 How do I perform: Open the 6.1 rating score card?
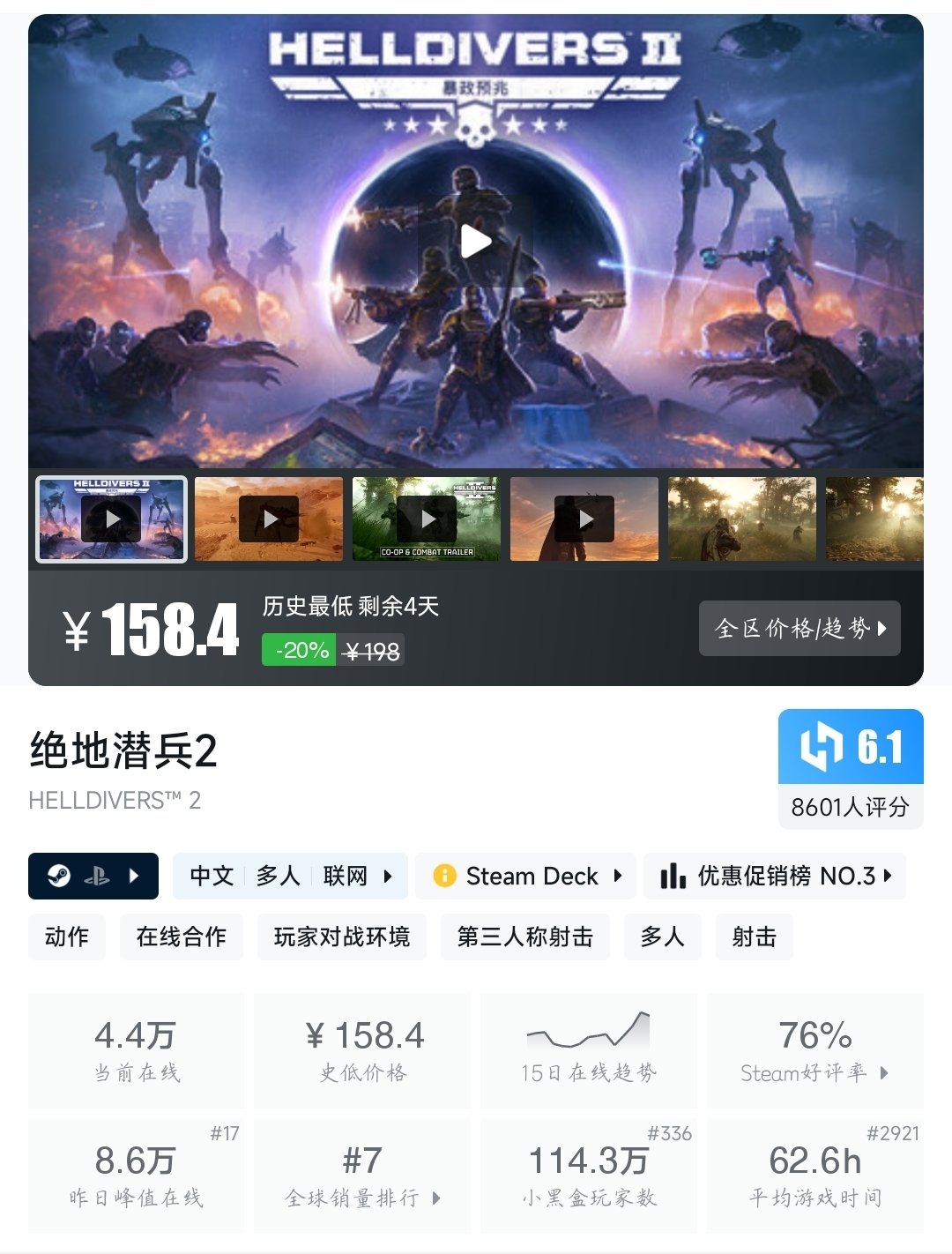point(851,769)
